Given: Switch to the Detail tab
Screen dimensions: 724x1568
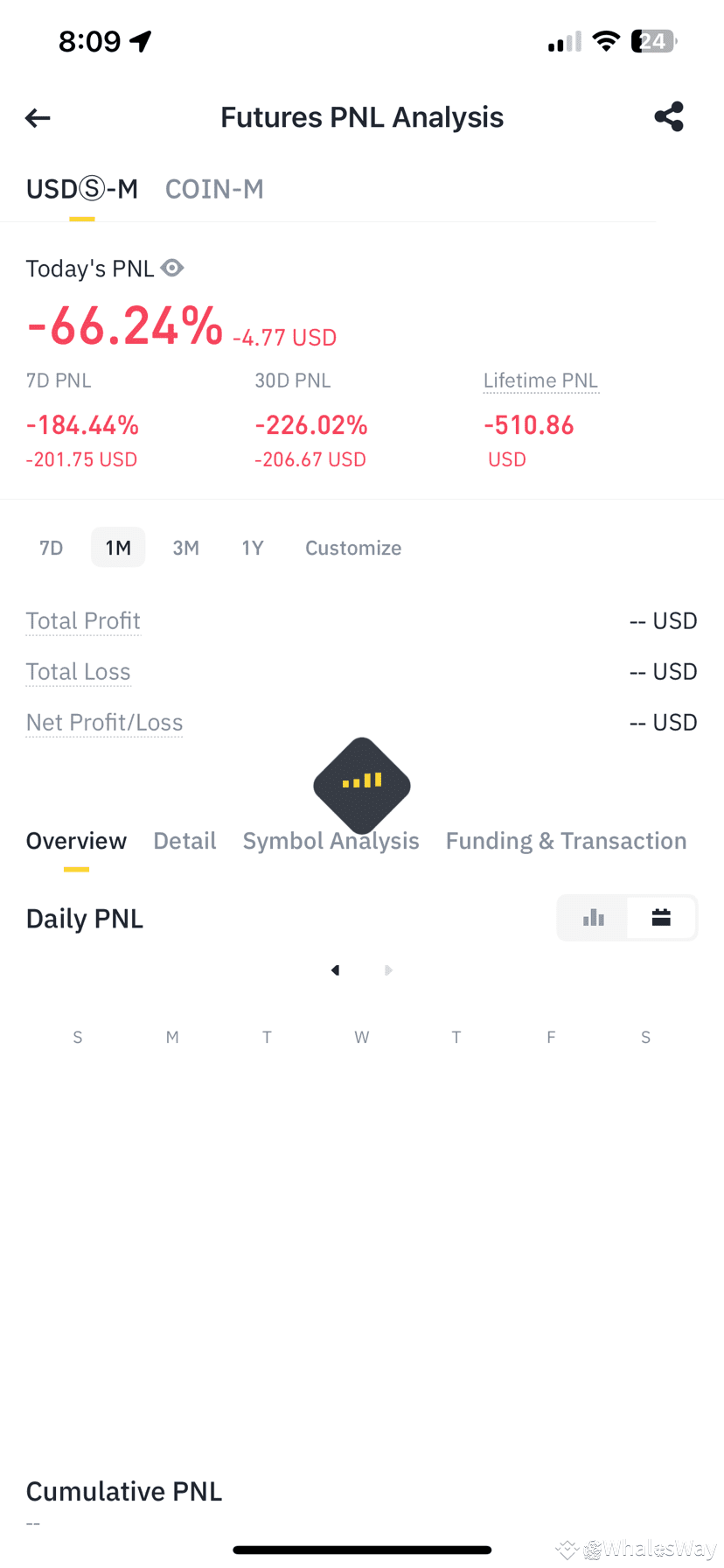Looking at the screenshot, I should click(x=184, y=841).
